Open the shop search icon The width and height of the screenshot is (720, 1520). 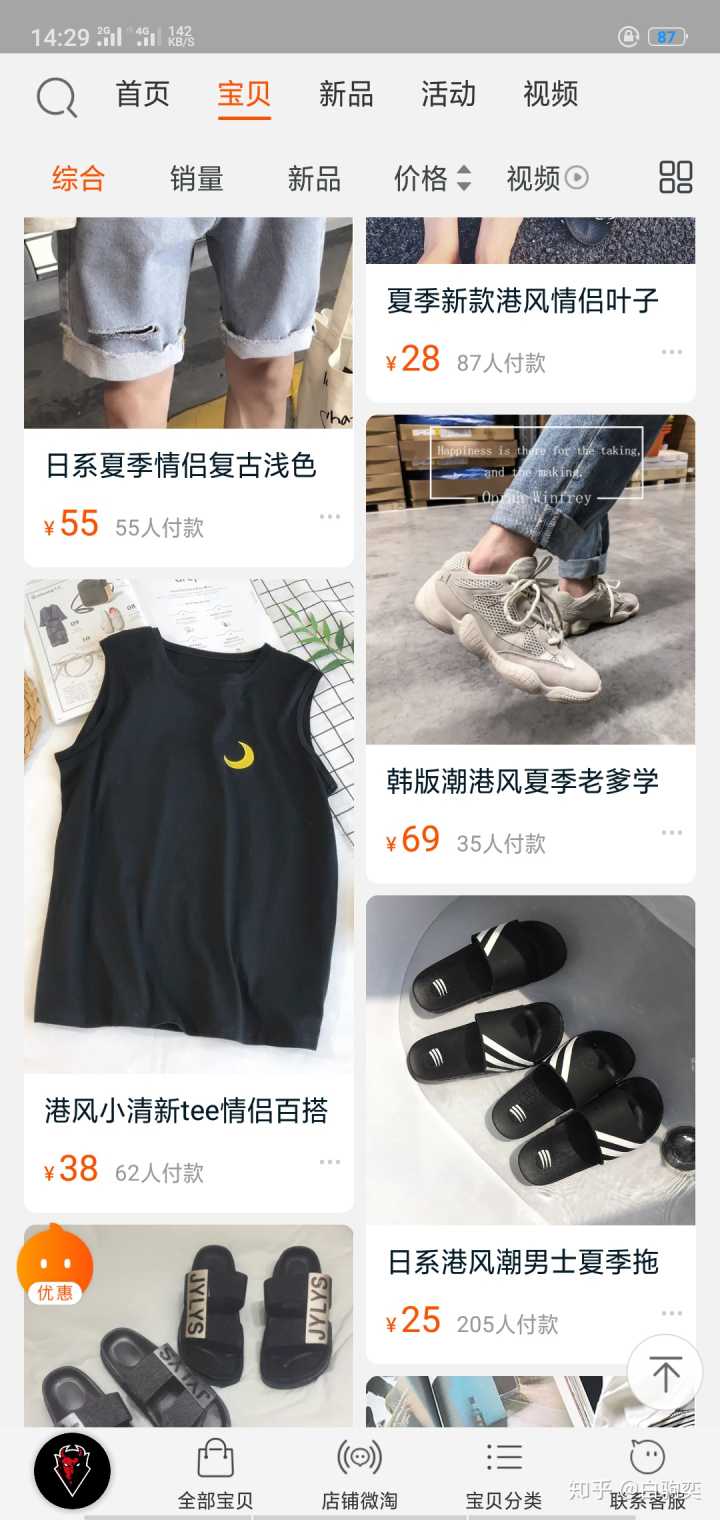[x=56, y=97]
